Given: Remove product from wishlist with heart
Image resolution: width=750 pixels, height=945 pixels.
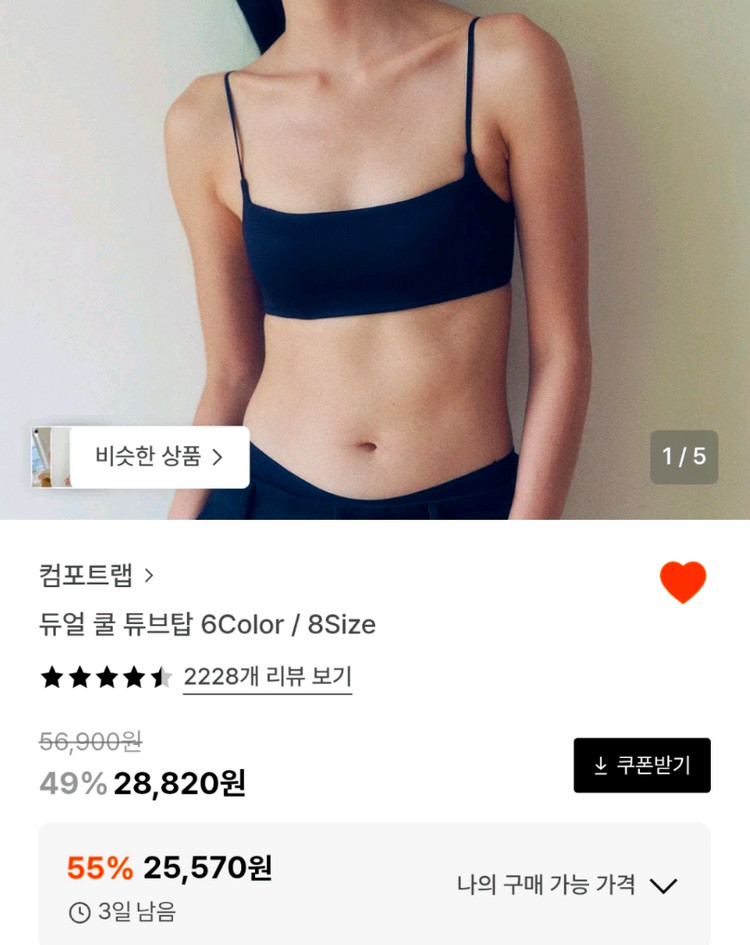Looking at the screenshot, I should point(683,582).
